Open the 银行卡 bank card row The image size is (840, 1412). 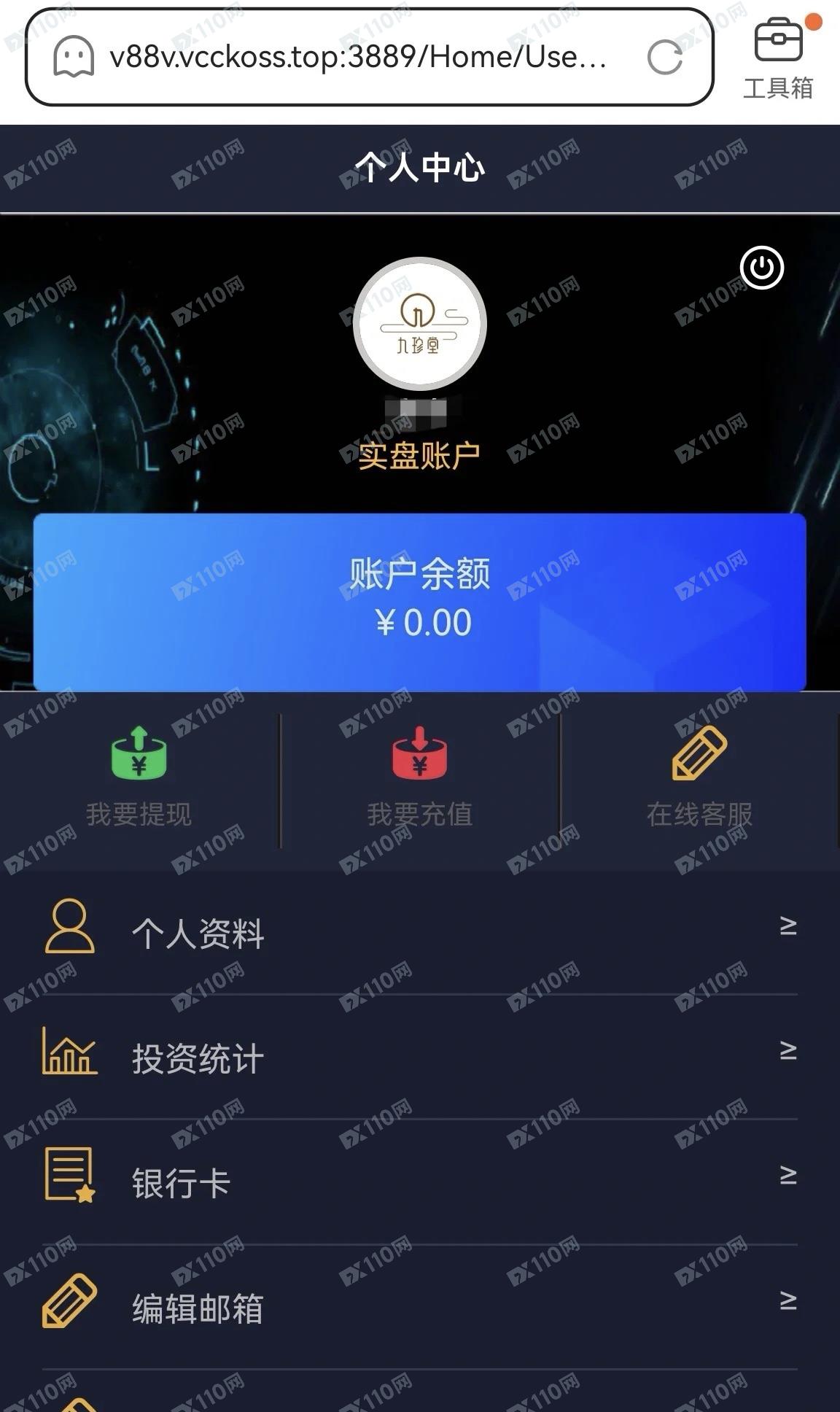(x=419, y=1182)
